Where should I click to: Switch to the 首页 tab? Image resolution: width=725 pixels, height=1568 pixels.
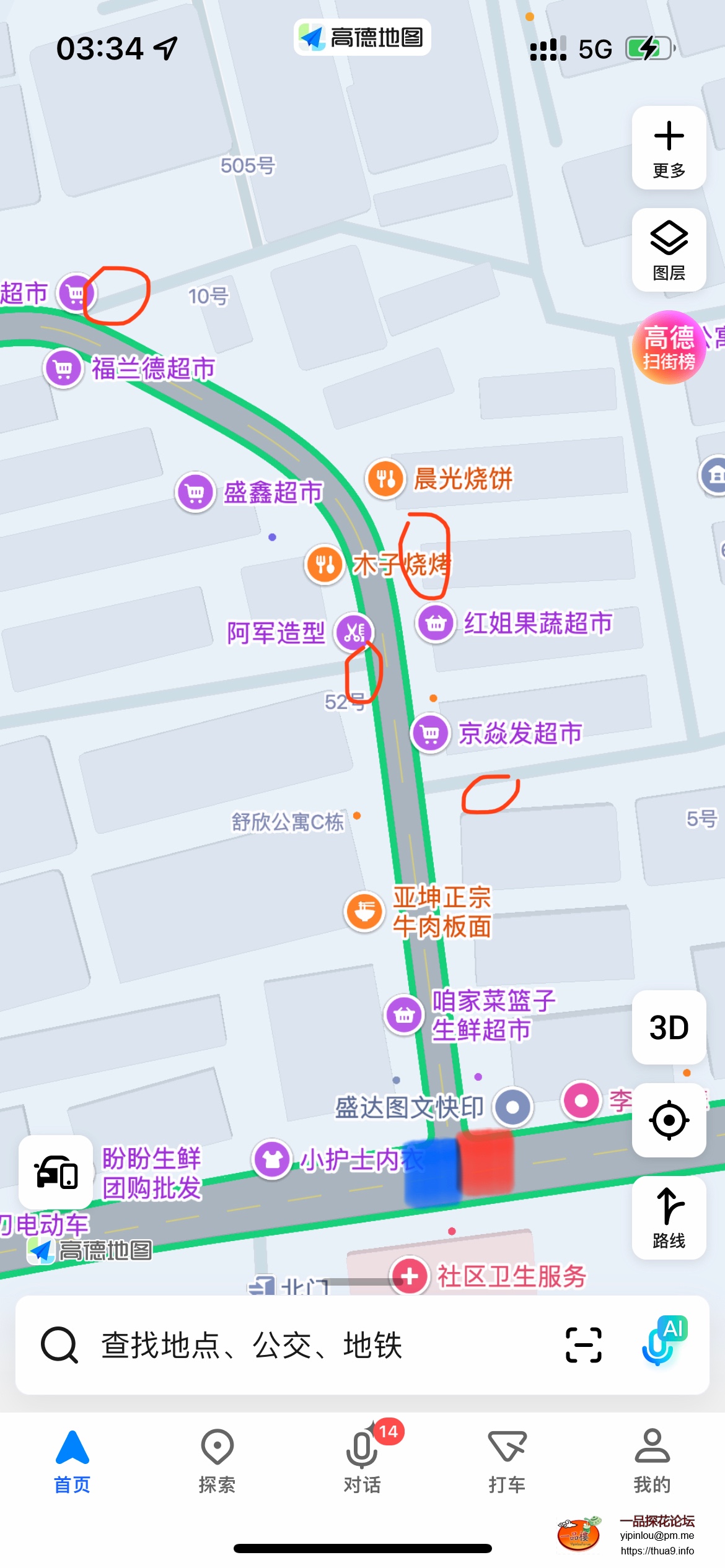pos(72,1457)
